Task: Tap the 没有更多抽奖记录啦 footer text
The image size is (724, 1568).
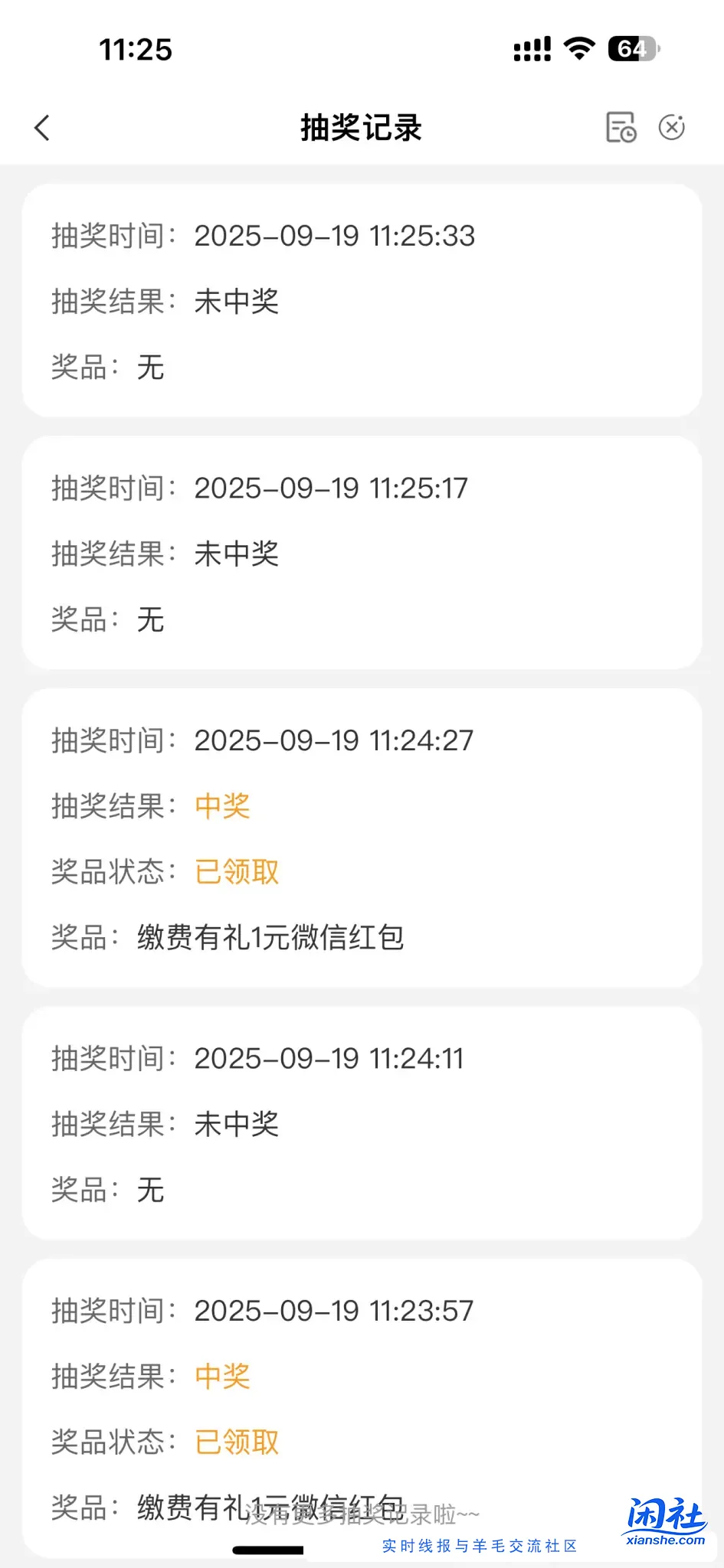Action: click(x=360, y=1512)
